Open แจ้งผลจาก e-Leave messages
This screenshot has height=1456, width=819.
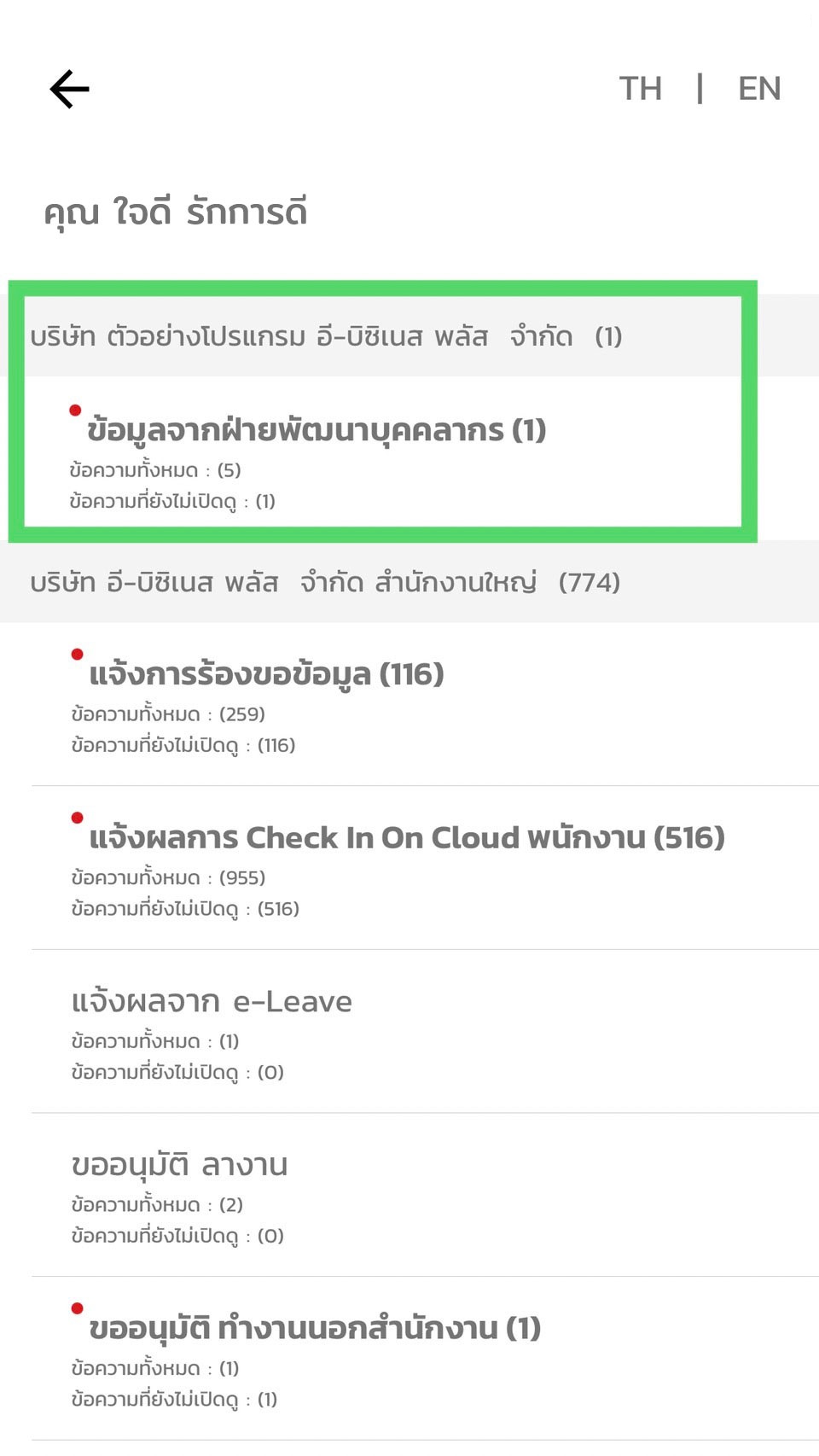212,1002
